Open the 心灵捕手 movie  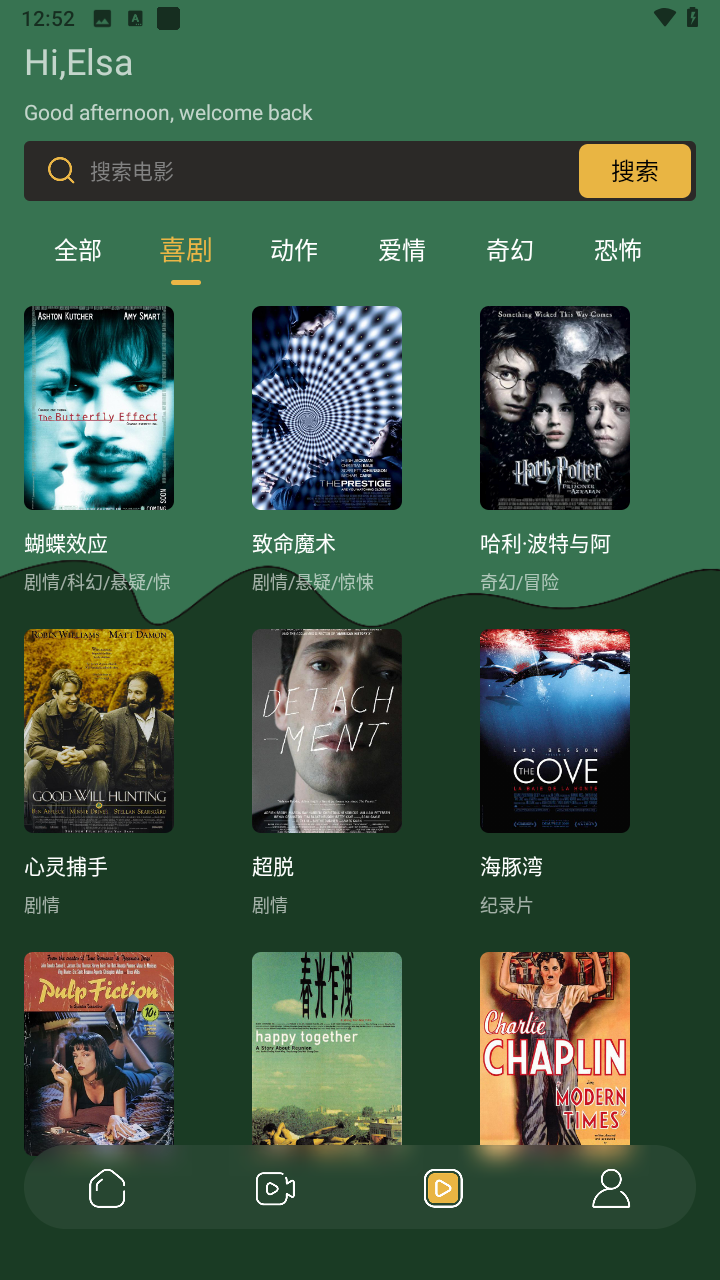click(99, 731)
